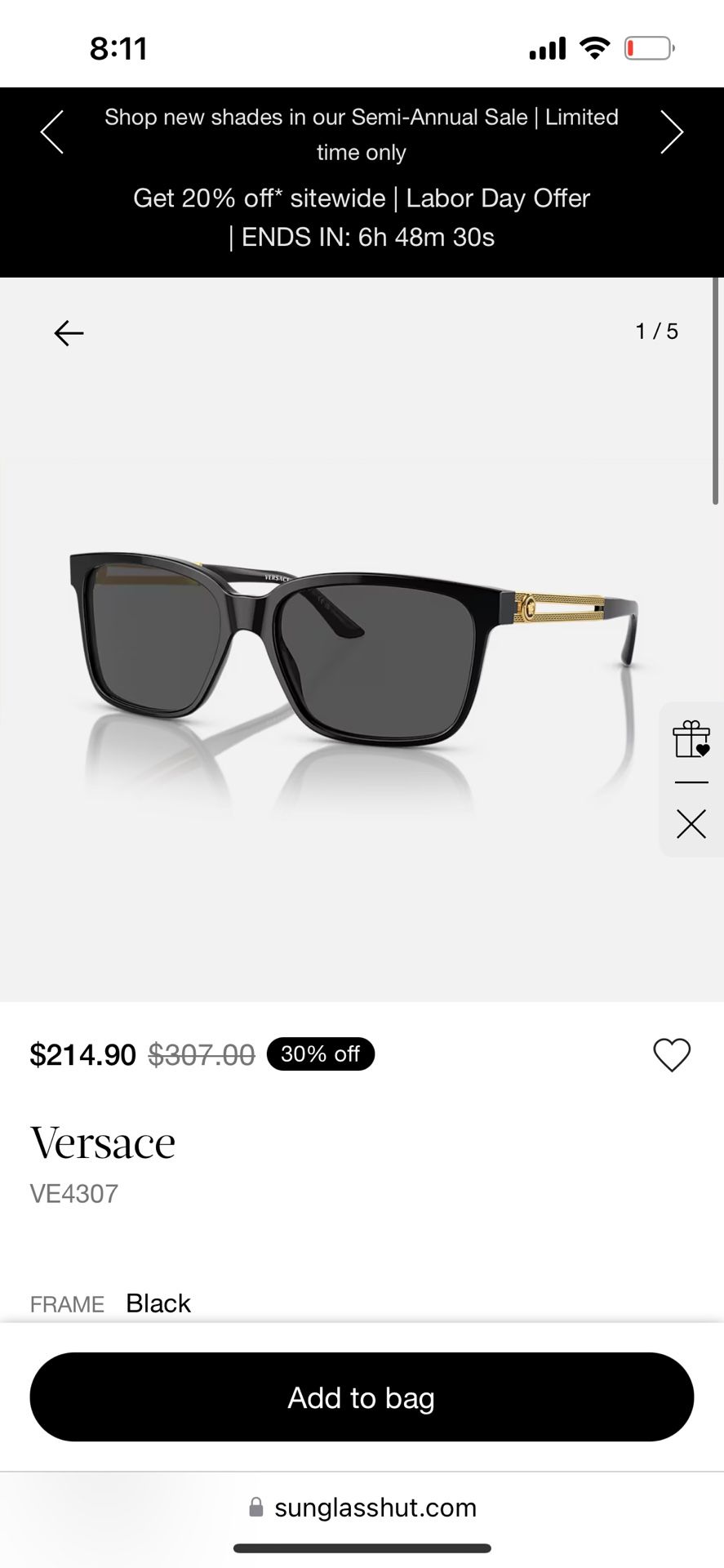Tap the back arrow above the product photo
This screenshot has height=1568, width=724.
[68, 332]
